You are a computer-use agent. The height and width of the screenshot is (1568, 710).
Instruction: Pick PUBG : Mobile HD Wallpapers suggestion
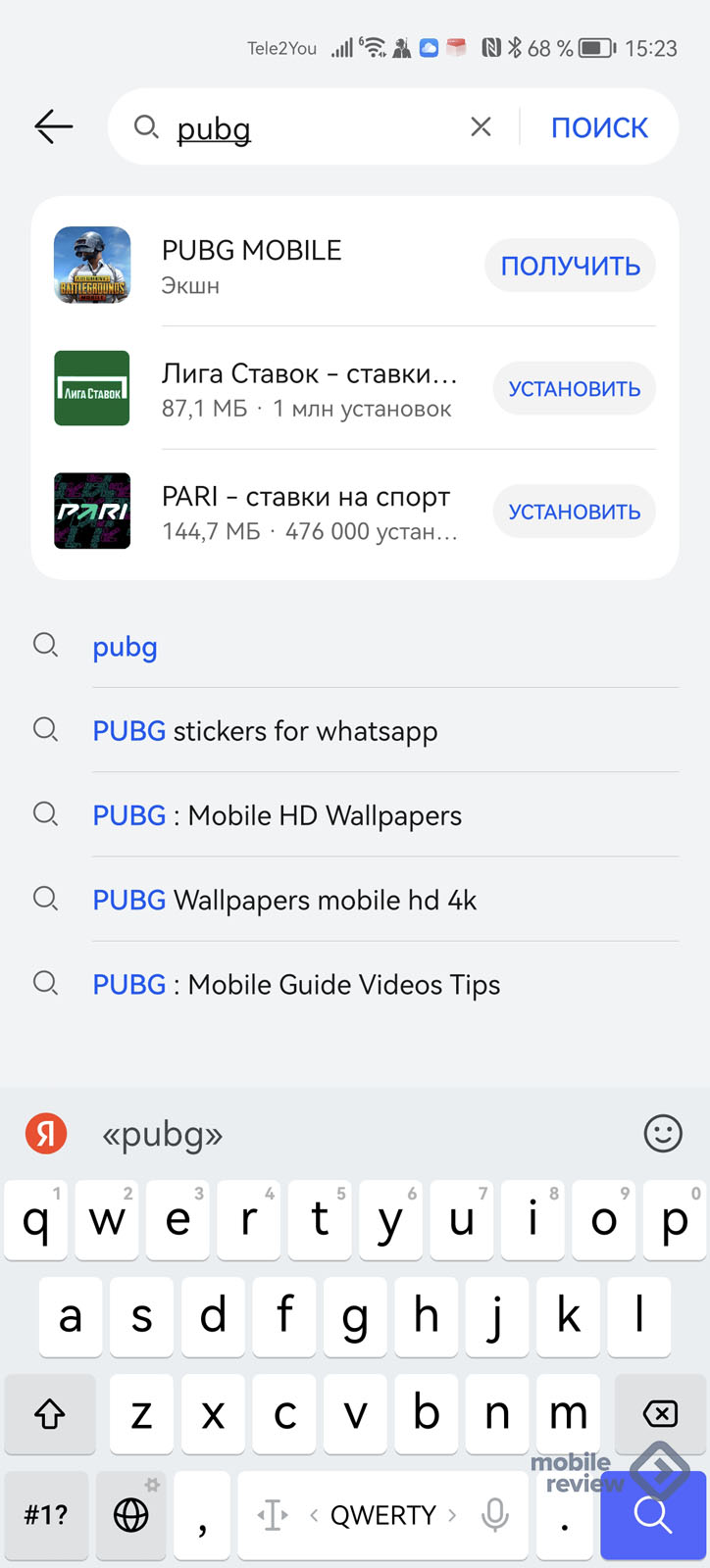click(x=277, y=815)
